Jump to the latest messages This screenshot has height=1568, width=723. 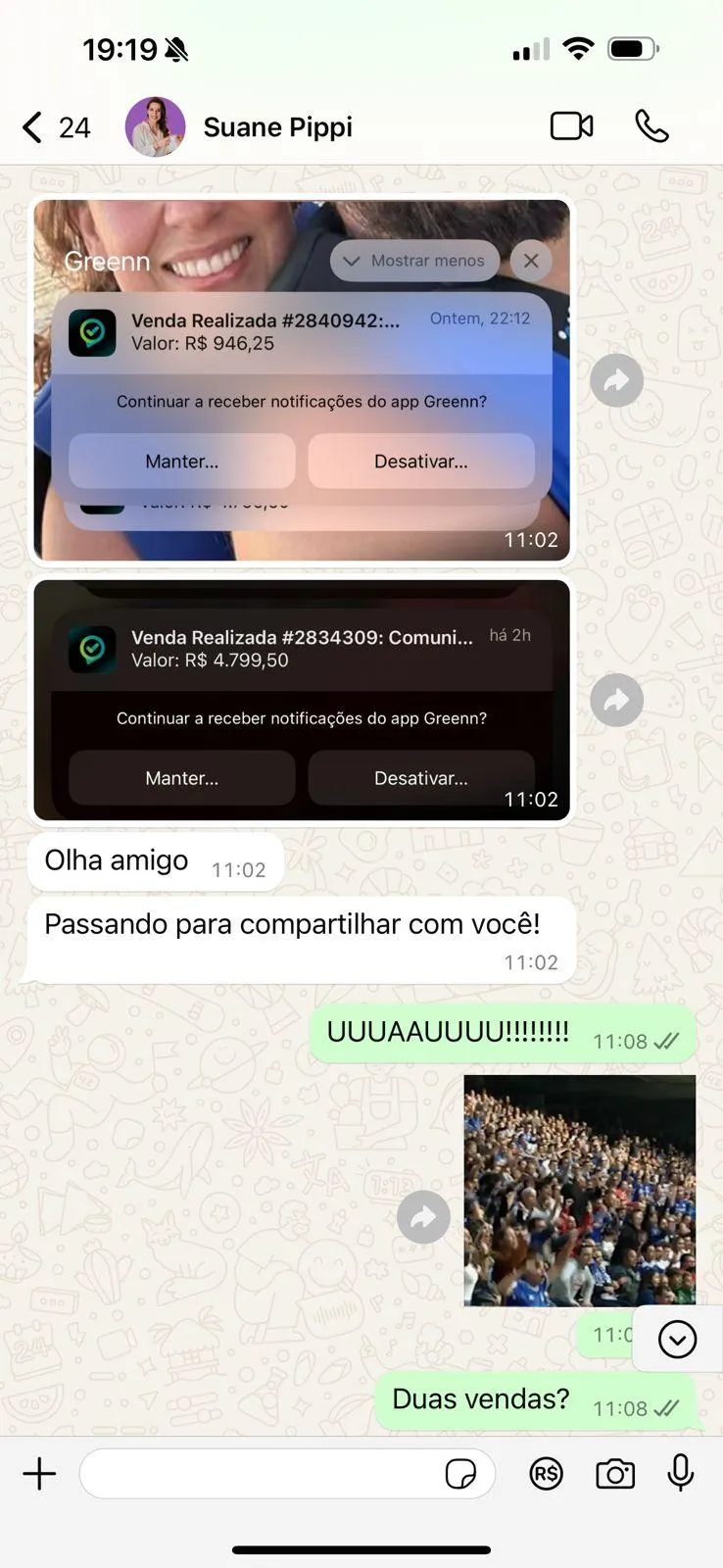677,1339
